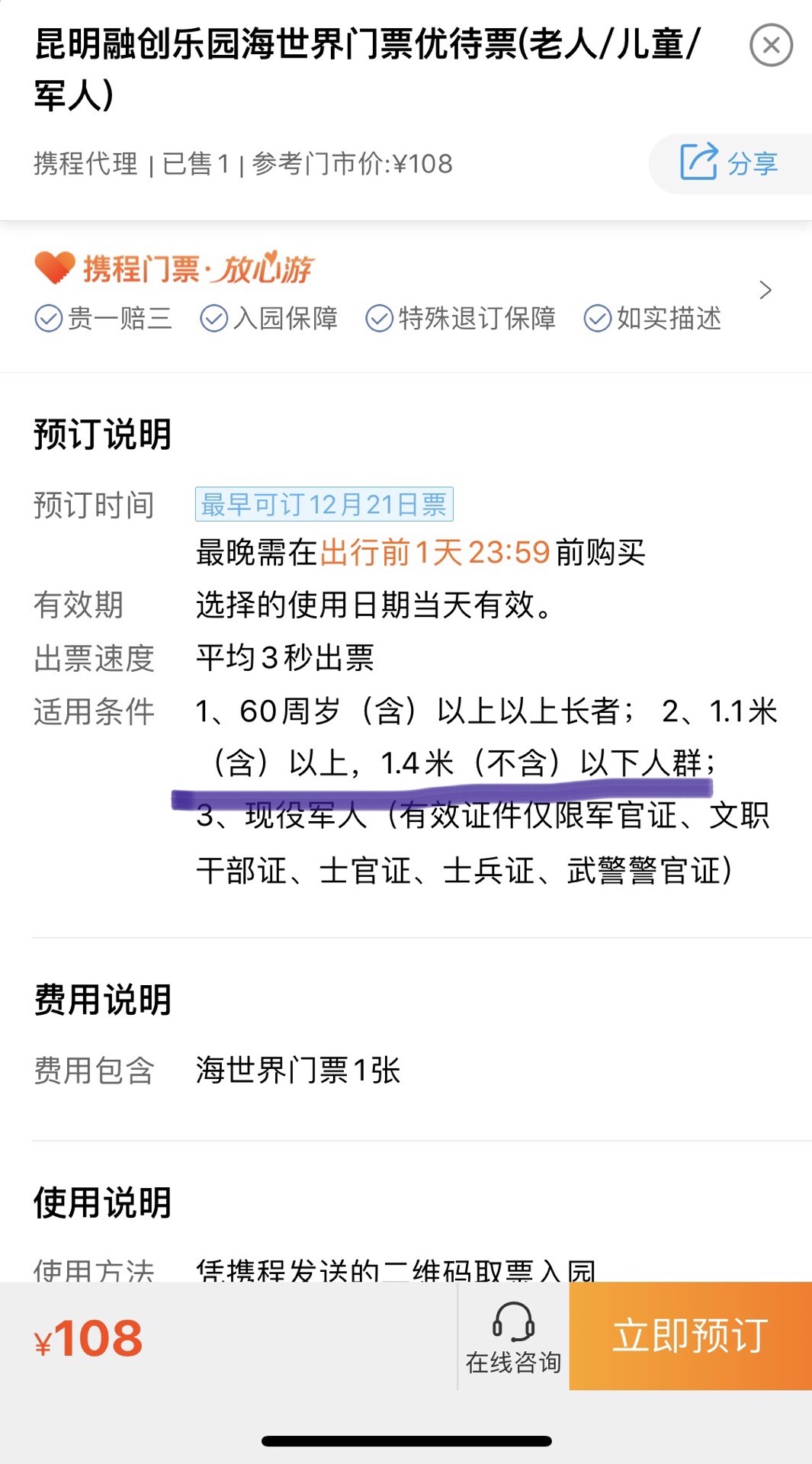This screenshot has width=812, height=1464.
Task: Open 携程门票·放心游 guarantee details
Action: click(765, 291)
